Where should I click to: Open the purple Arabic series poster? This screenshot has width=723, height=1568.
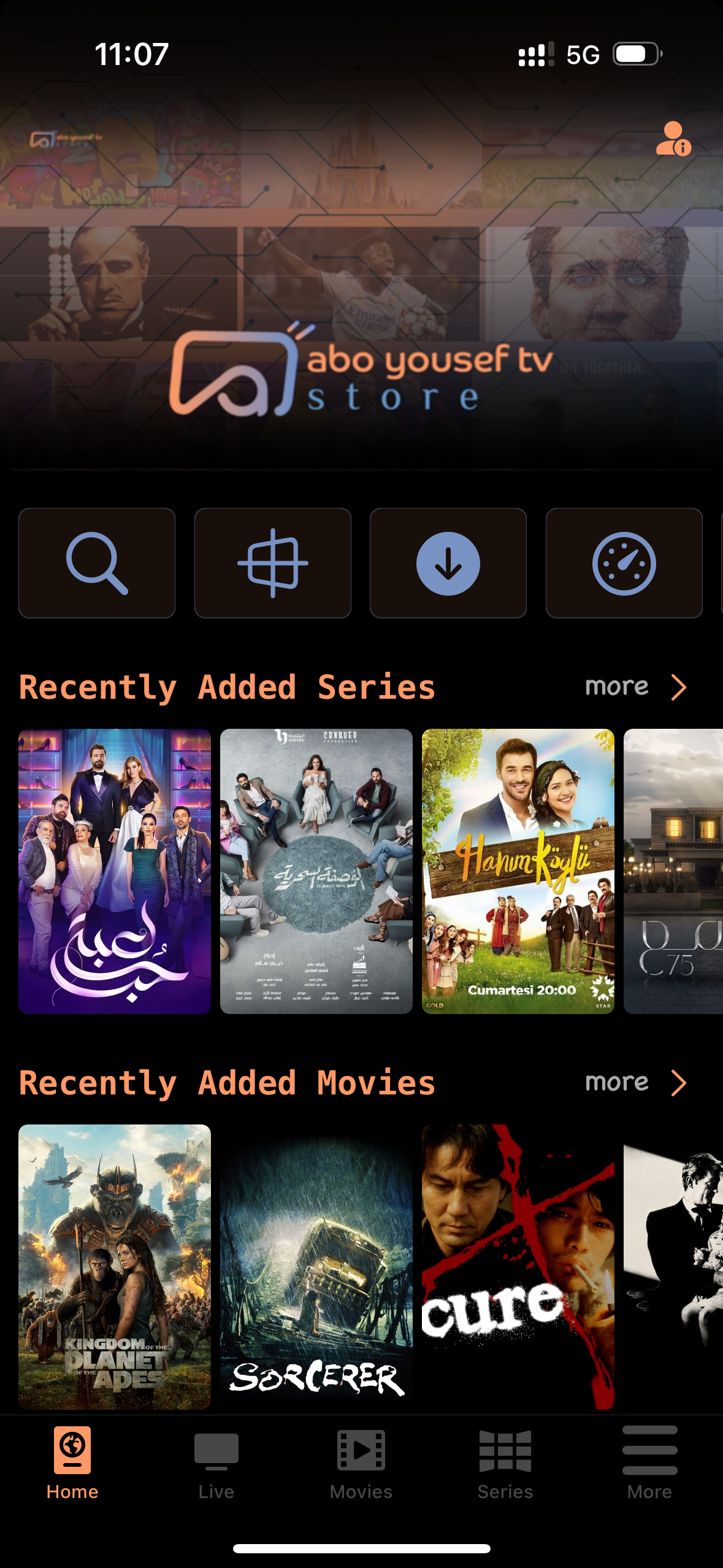coord(115,871)
